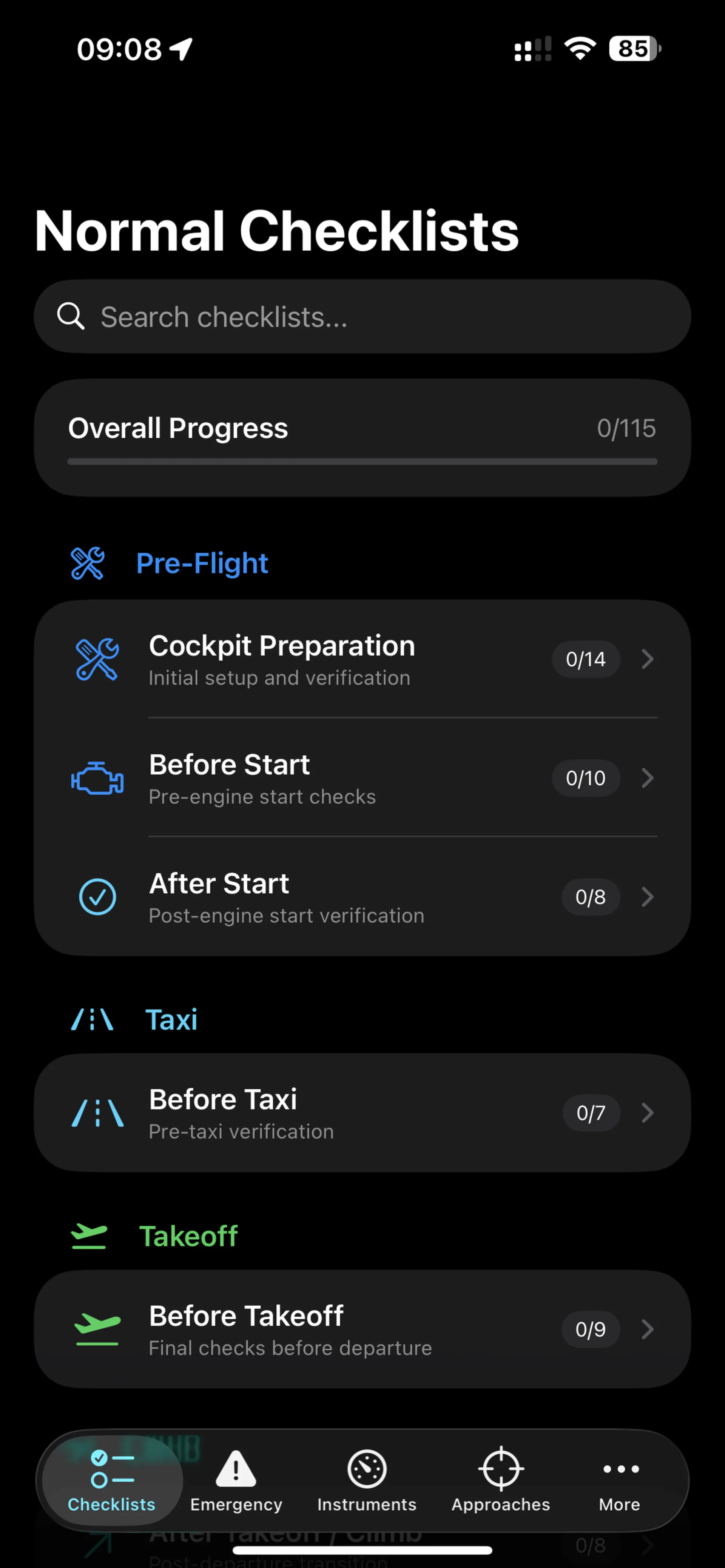The height and width of the screenshot is (1568, 725).
Task: Expand the Cockpit Preparation checklist chevron
Action: [x=647, y=659]
